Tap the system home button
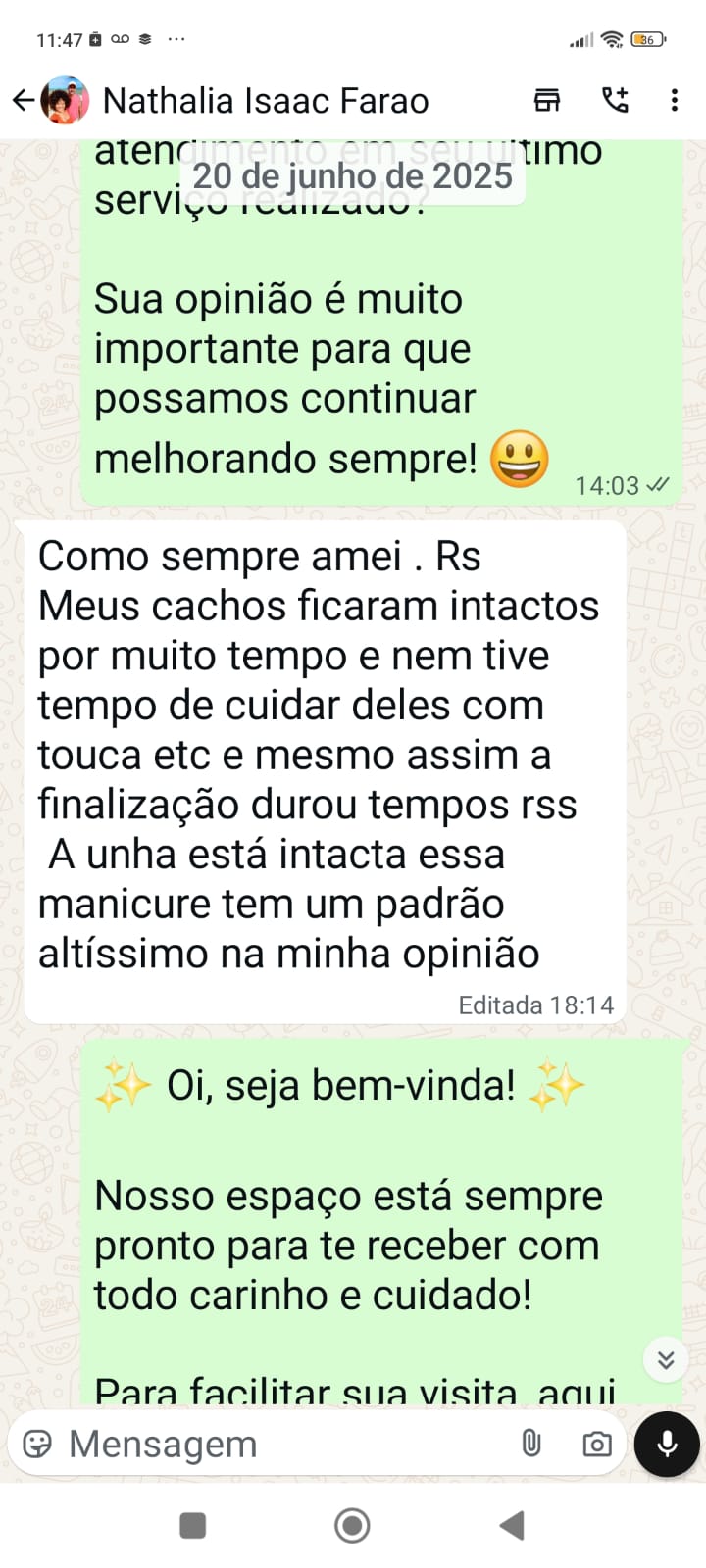The height and width of the screenshot is (1568, 706). (352, 1525)
